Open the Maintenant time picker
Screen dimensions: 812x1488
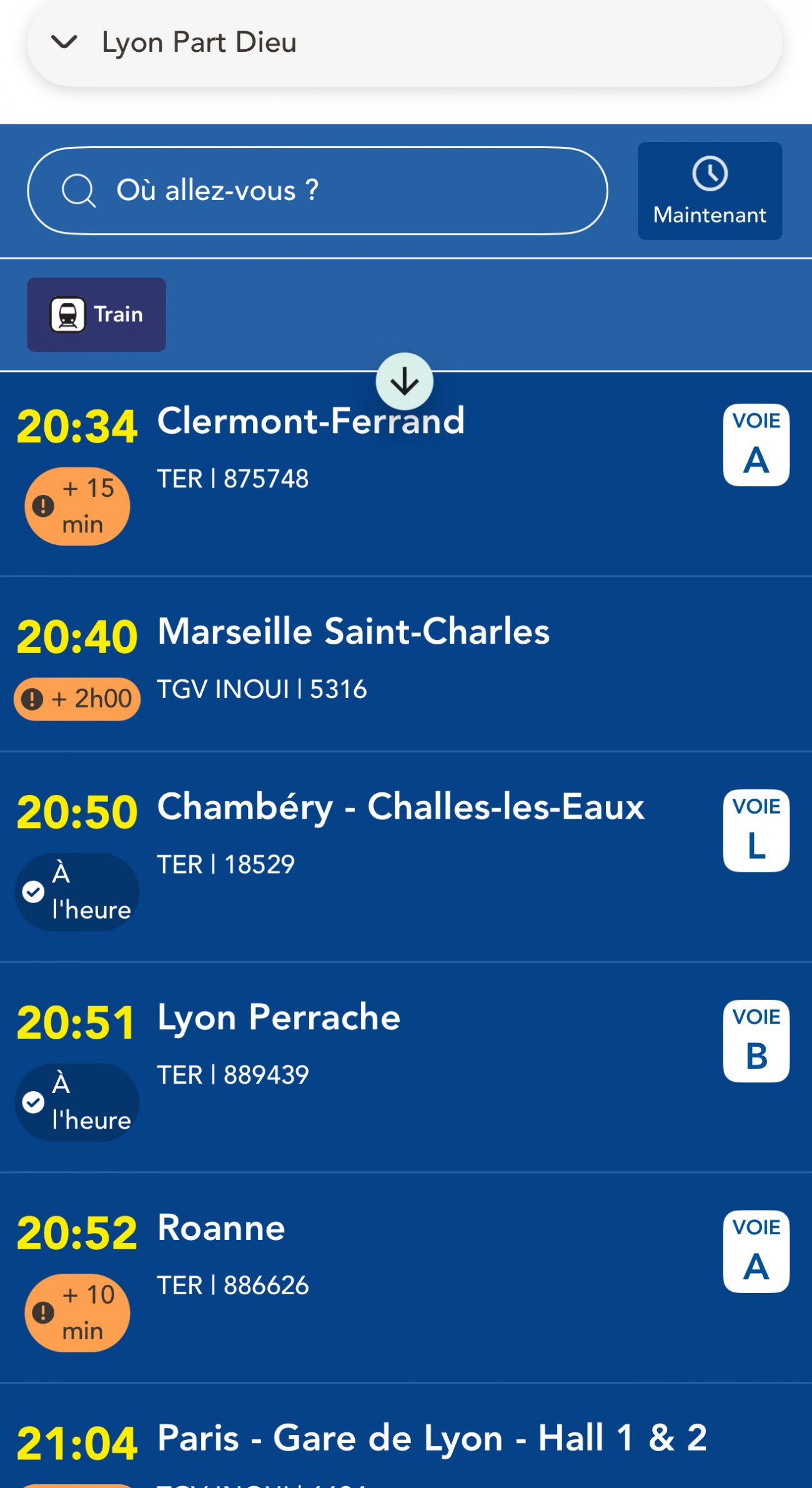[x=710, y=191]
